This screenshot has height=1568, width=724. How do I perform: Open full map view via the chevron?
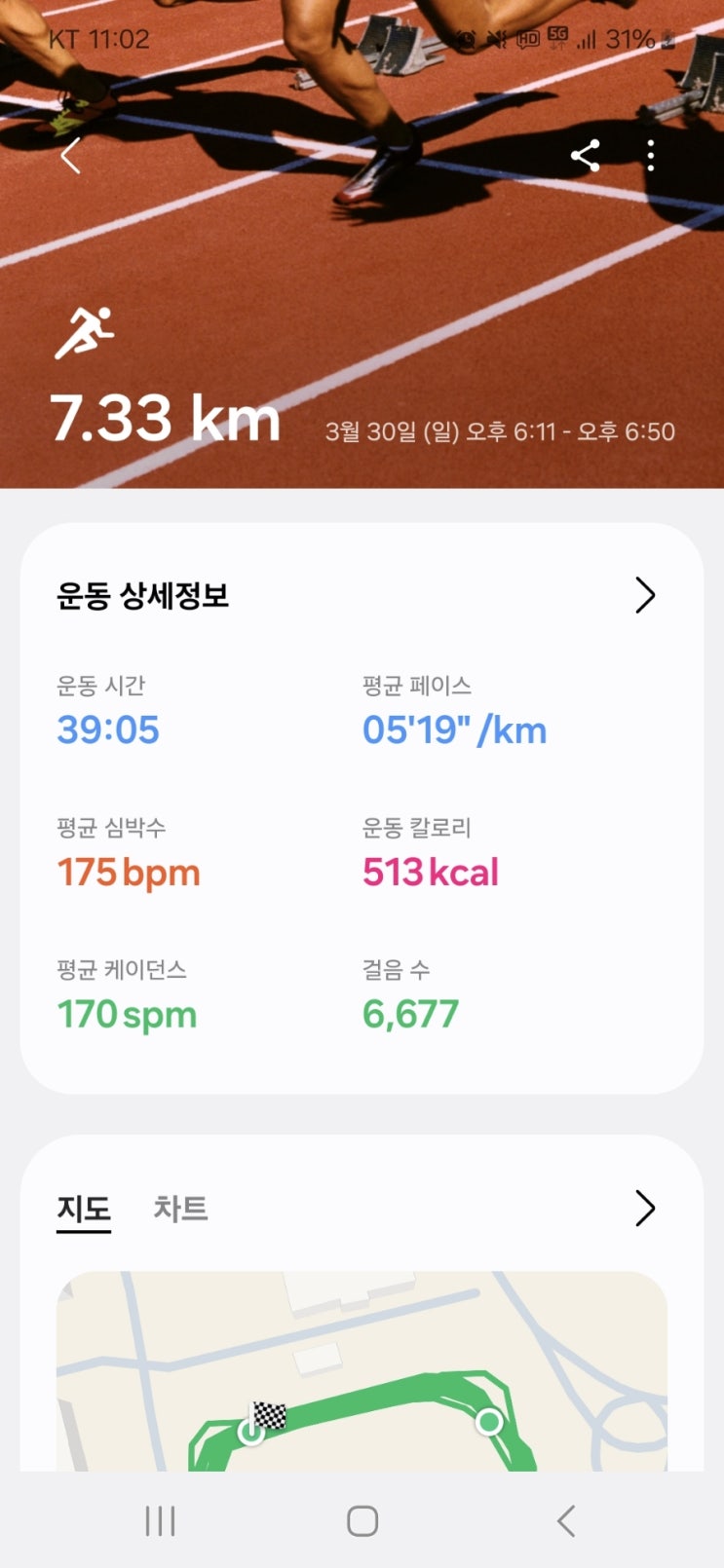tap(644, 1209)
